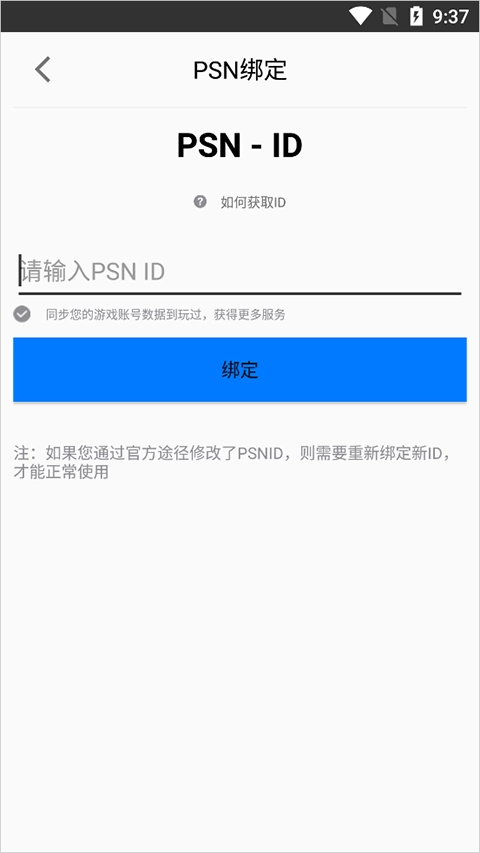Screen dimensions: 480x853
Task: Focus the 请输入PSN ID text field
Action: coord(240,271)
